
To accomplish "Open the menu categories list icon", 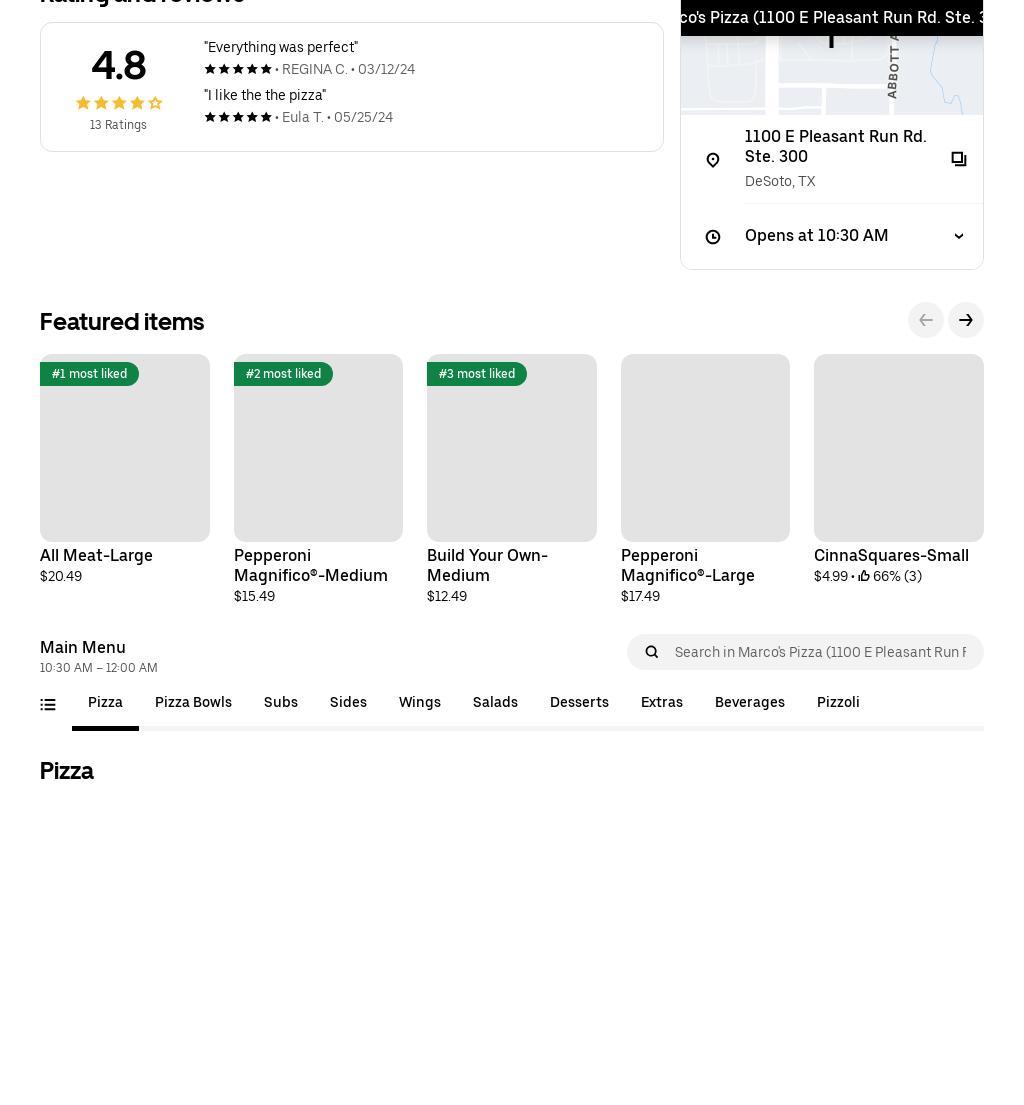I will [x=48, y=704].
